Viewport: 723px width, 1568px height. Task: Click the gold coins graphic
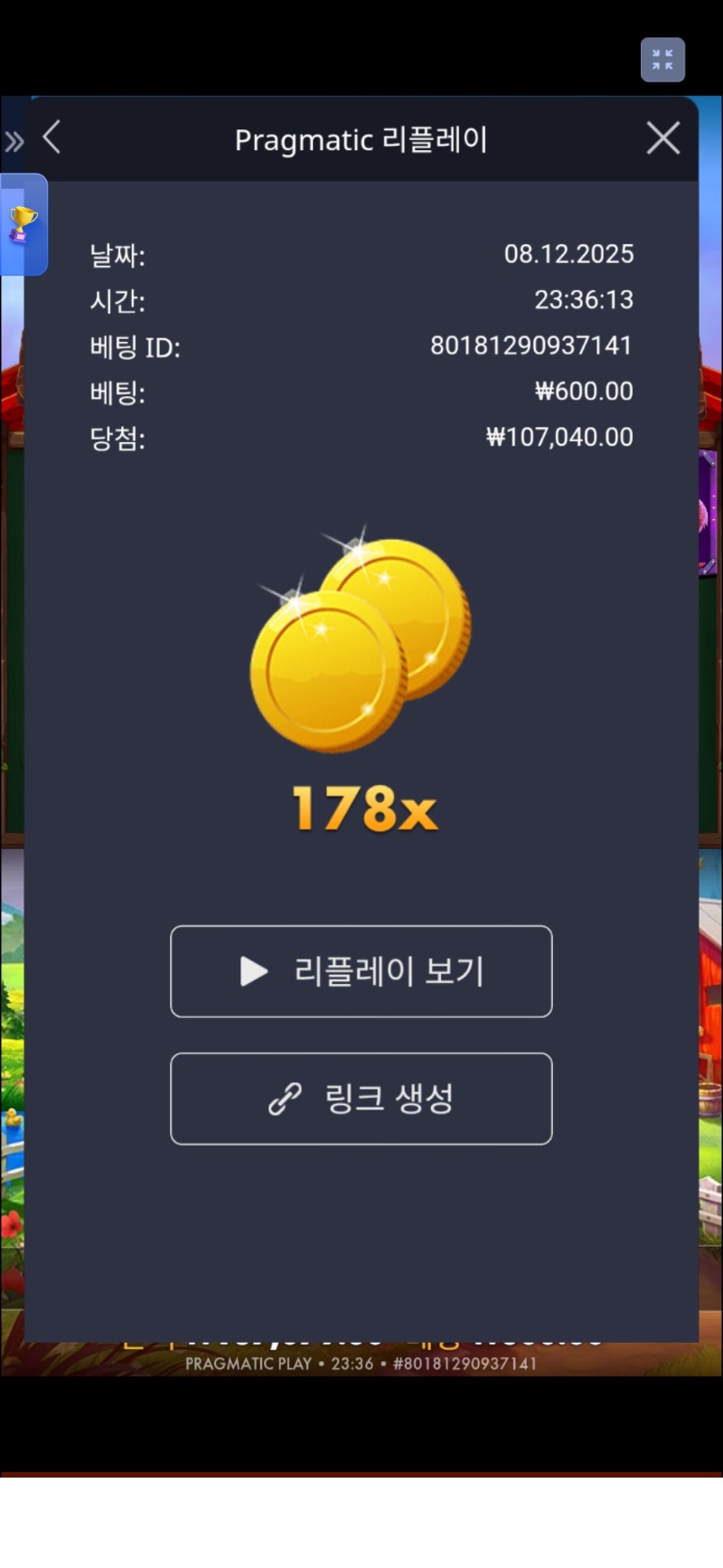[x=361, y=638]
